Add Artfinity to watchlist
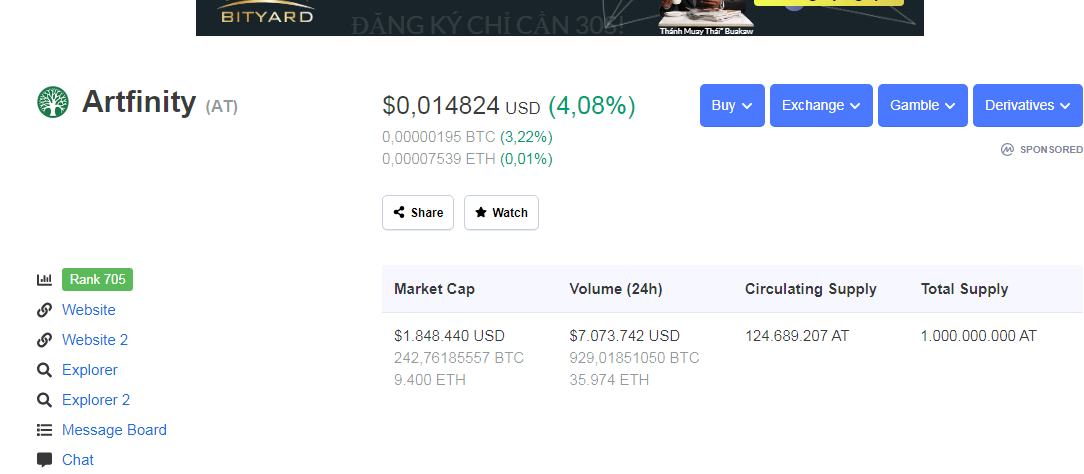The width and height of the screenshot is (1084, 474). click(501, 213)
